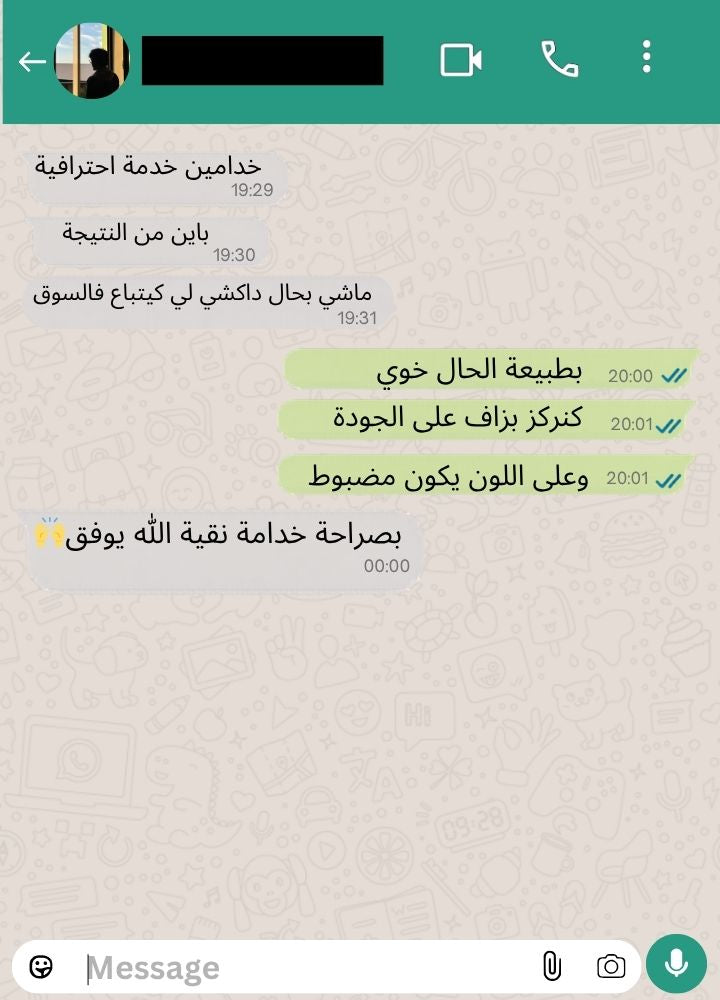The height and width of the screenshot is (1000, 720).
Task: Attach a file with the paperclip
Action: (550, 966)
